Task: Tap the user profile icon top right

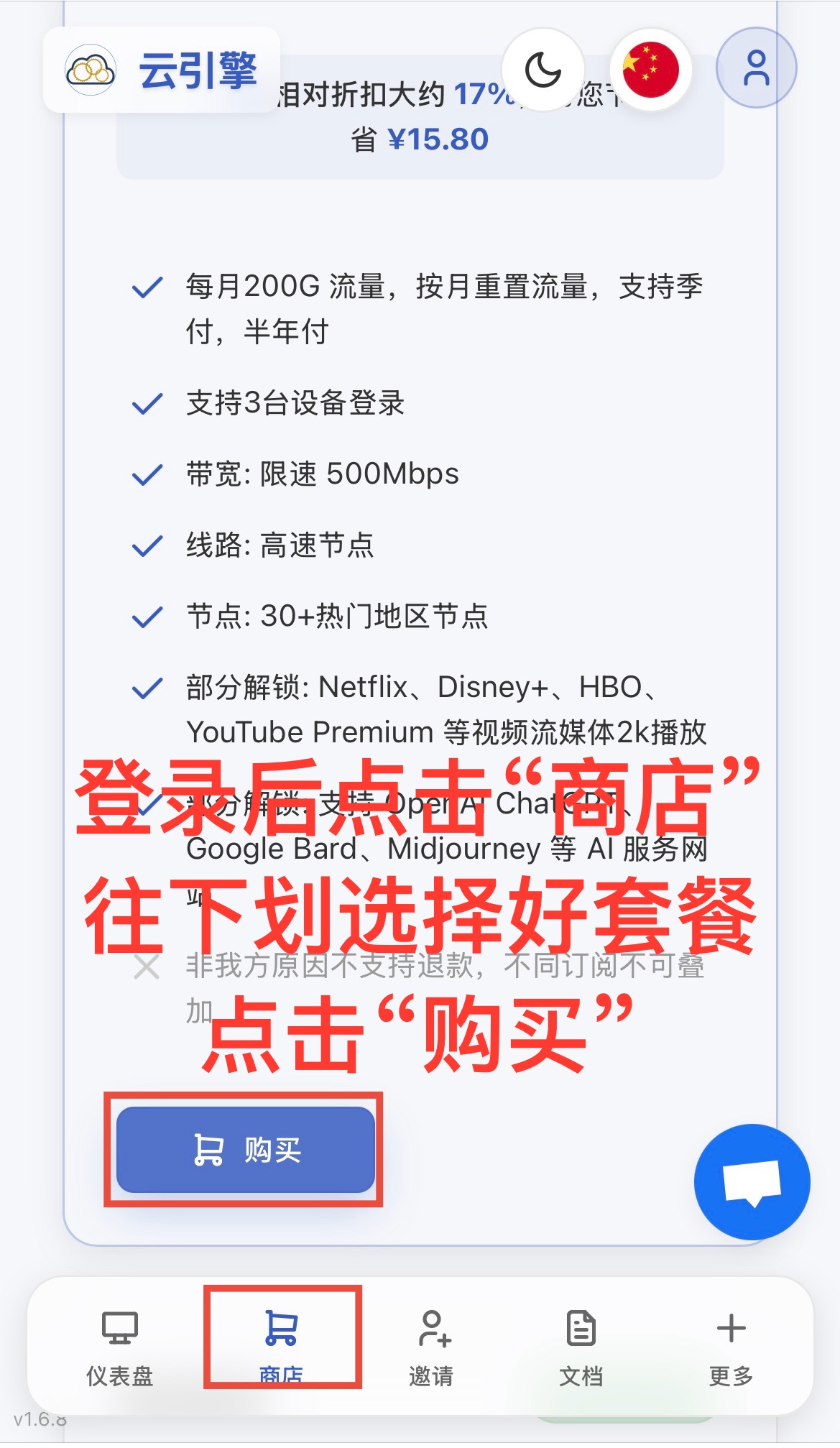Action: click(x=755, y=68)
